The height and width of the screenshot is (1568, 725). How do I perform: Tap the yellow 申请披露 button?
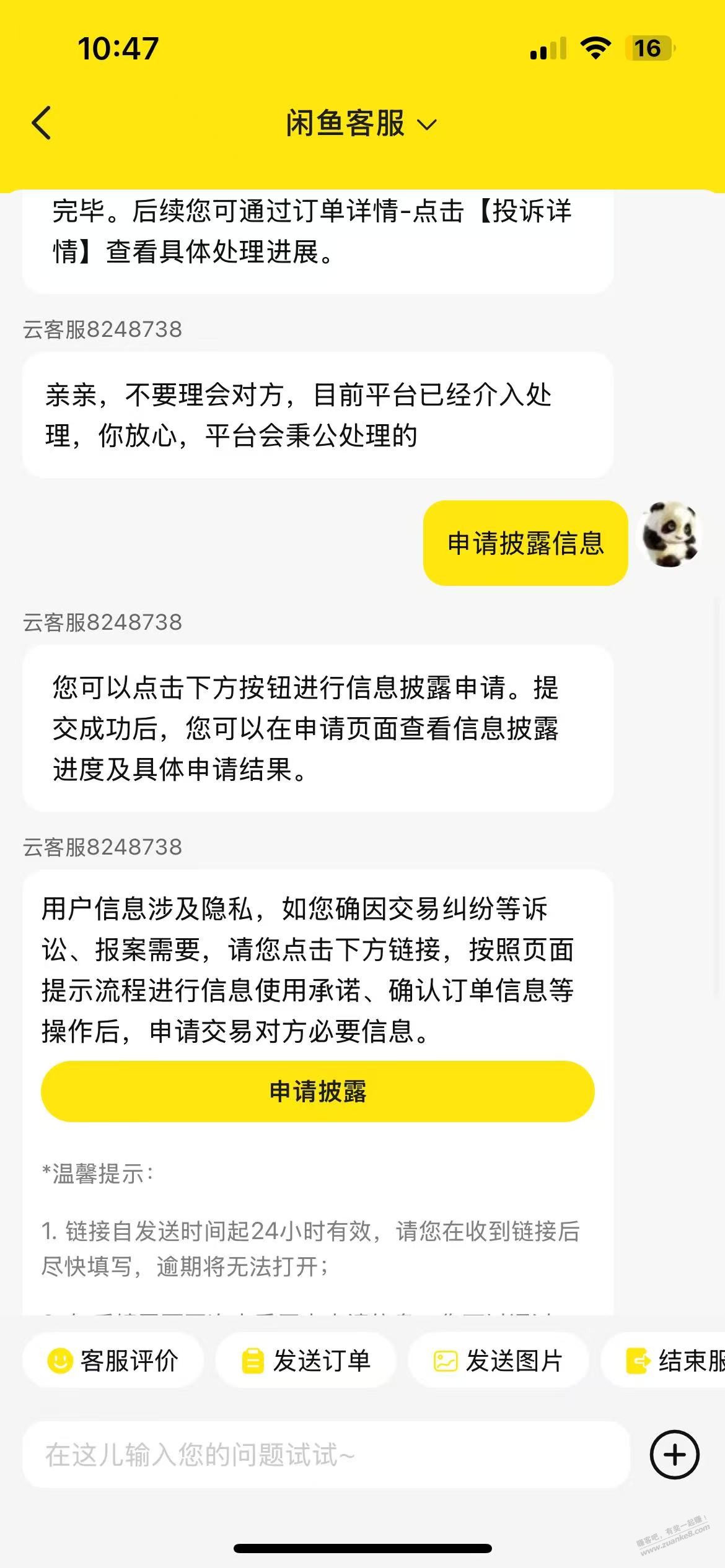pos(317,1092)
